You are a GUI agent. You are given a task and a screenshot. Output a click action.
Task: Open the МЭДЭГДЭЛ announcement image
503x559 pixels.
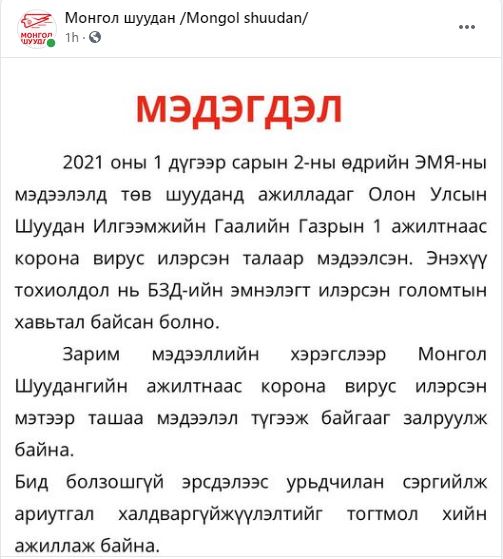coord(251,307)
